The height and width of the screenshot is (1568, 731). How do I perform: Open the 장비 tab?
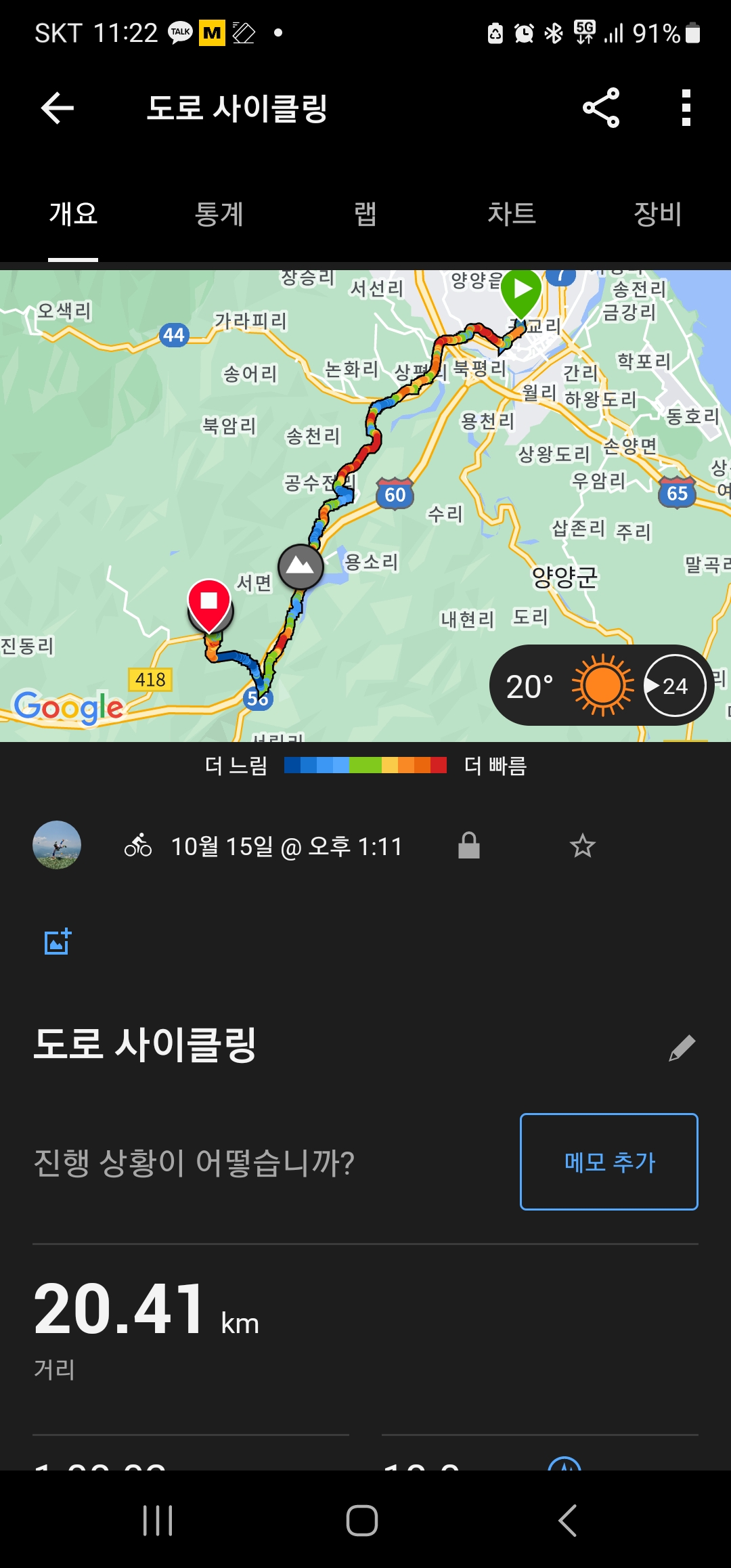point(657,215)
